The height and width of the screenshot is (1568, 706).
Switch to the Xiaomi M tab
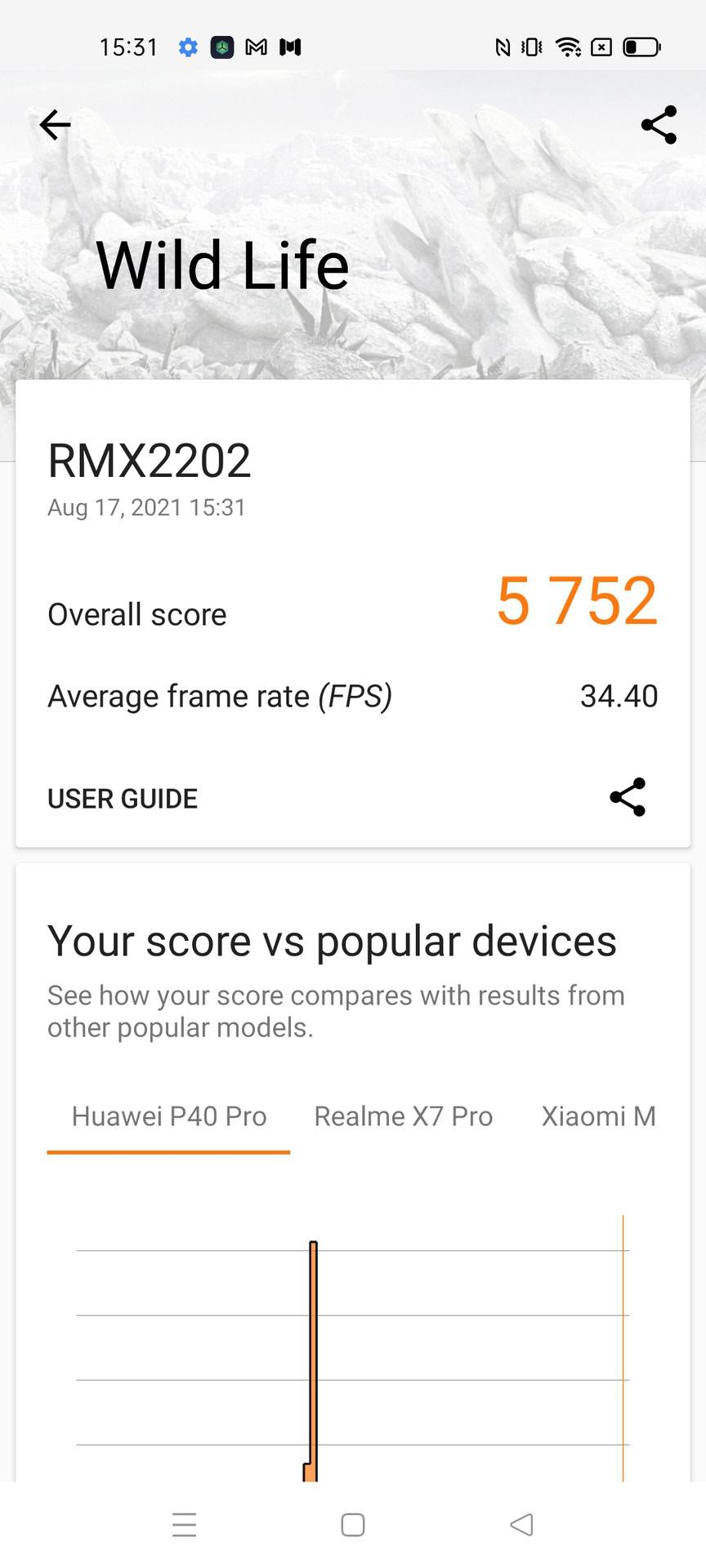pyautogui.click(x=598, y=1116)
